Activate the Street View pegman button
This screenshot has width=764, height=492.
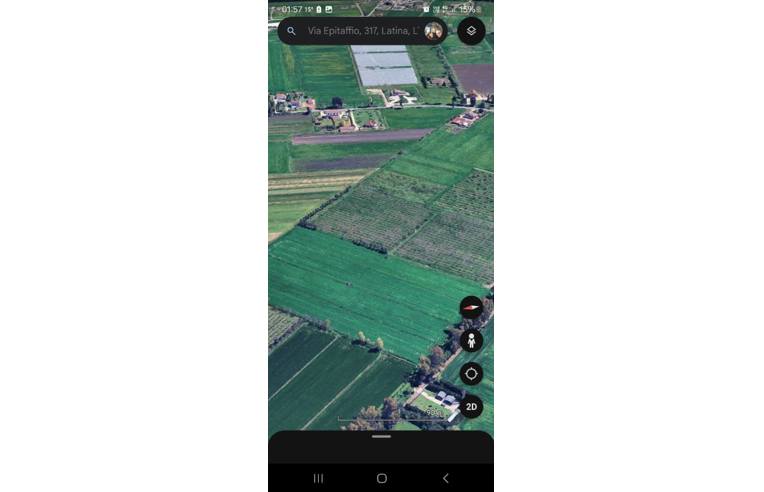(471, 341)
